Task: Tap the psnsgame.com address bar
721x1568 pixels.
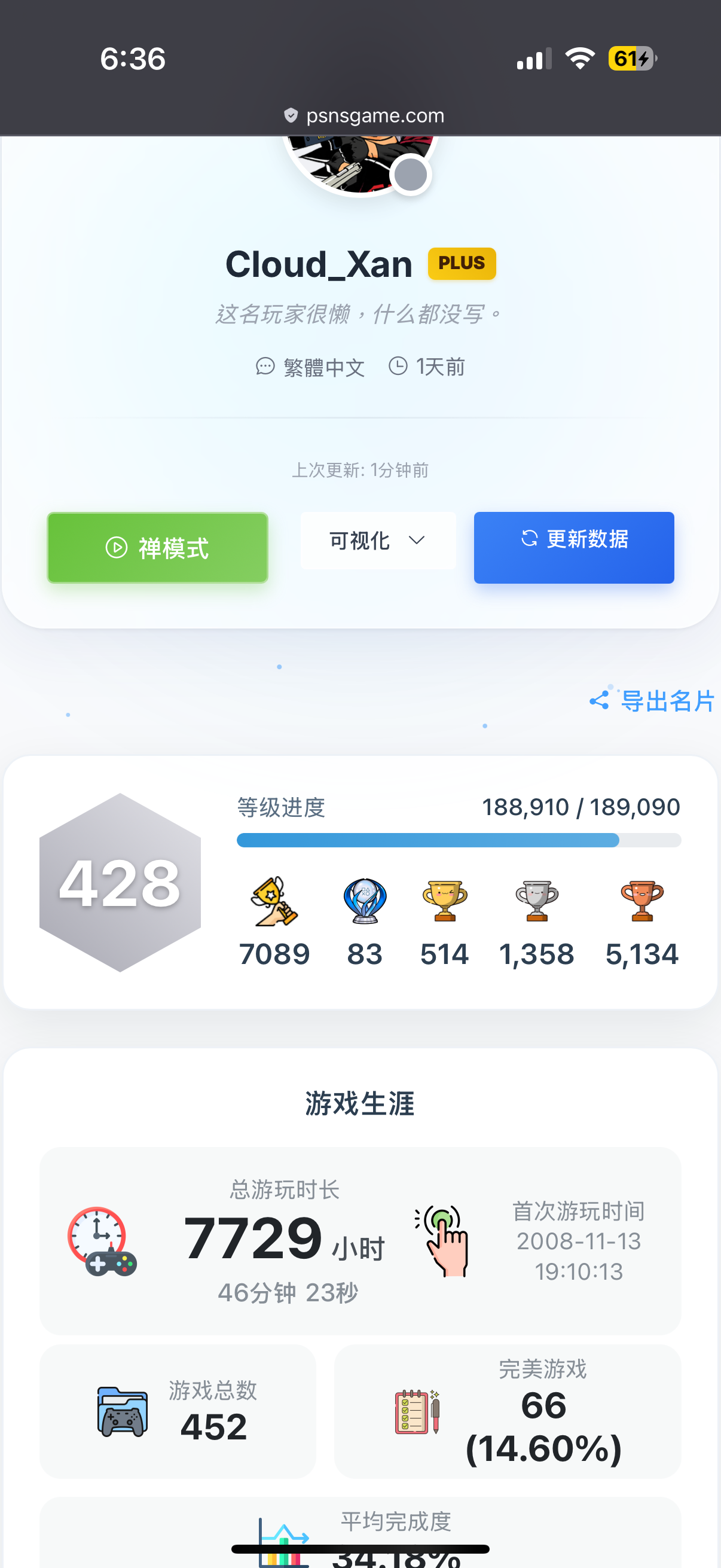Action: [364, 115]
